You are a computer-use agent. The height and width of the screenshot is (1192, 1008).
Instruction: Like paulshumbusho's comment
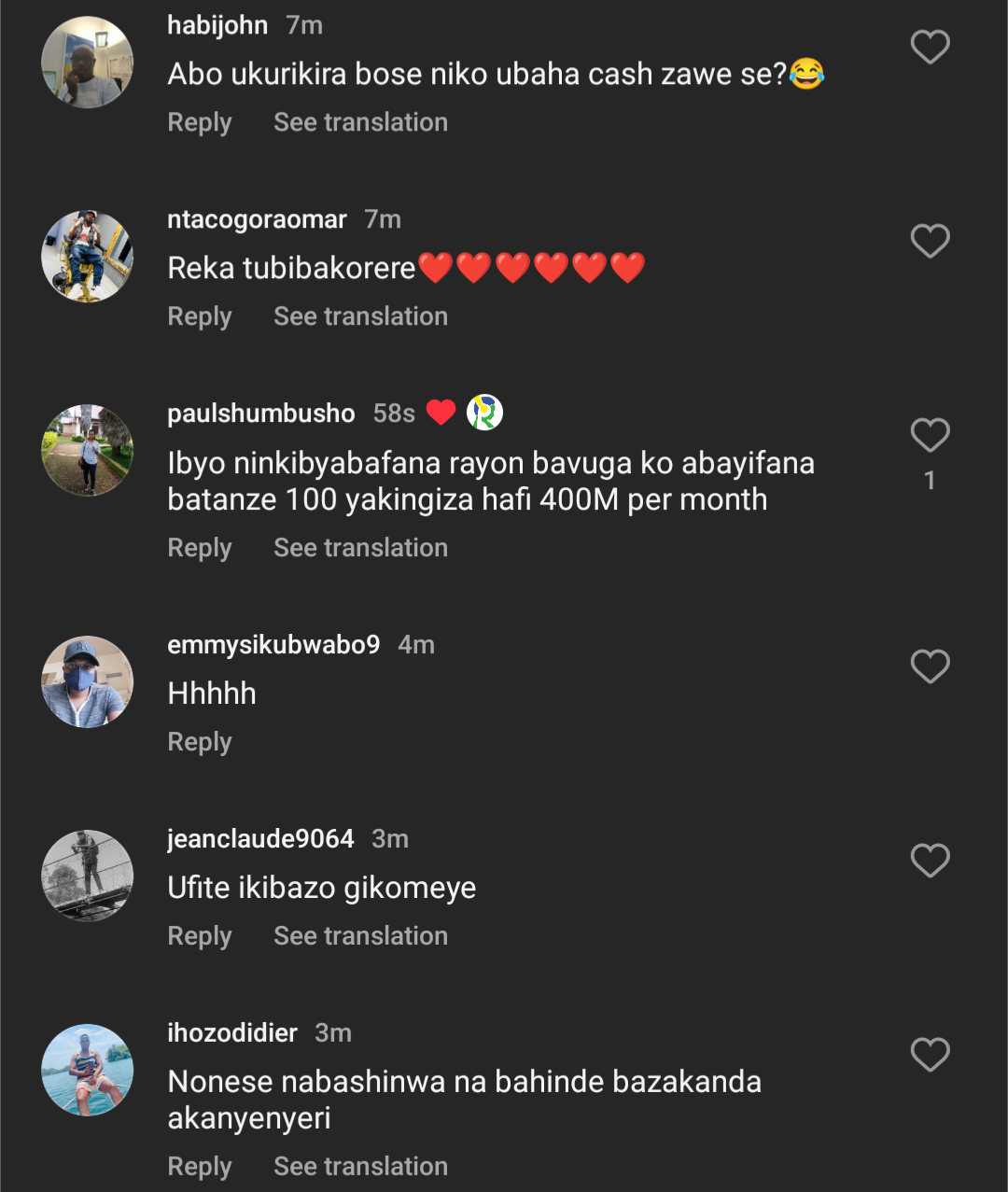pos(930,435)
